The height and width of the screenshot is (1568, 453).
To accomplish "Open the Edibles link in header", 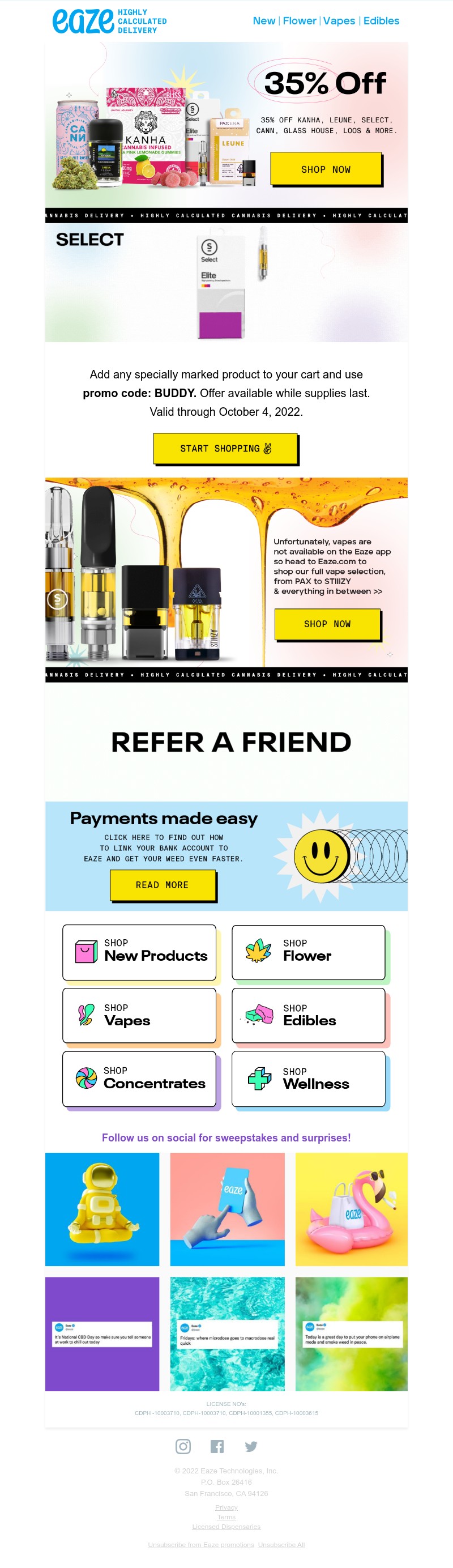I will tap(381, 21).
